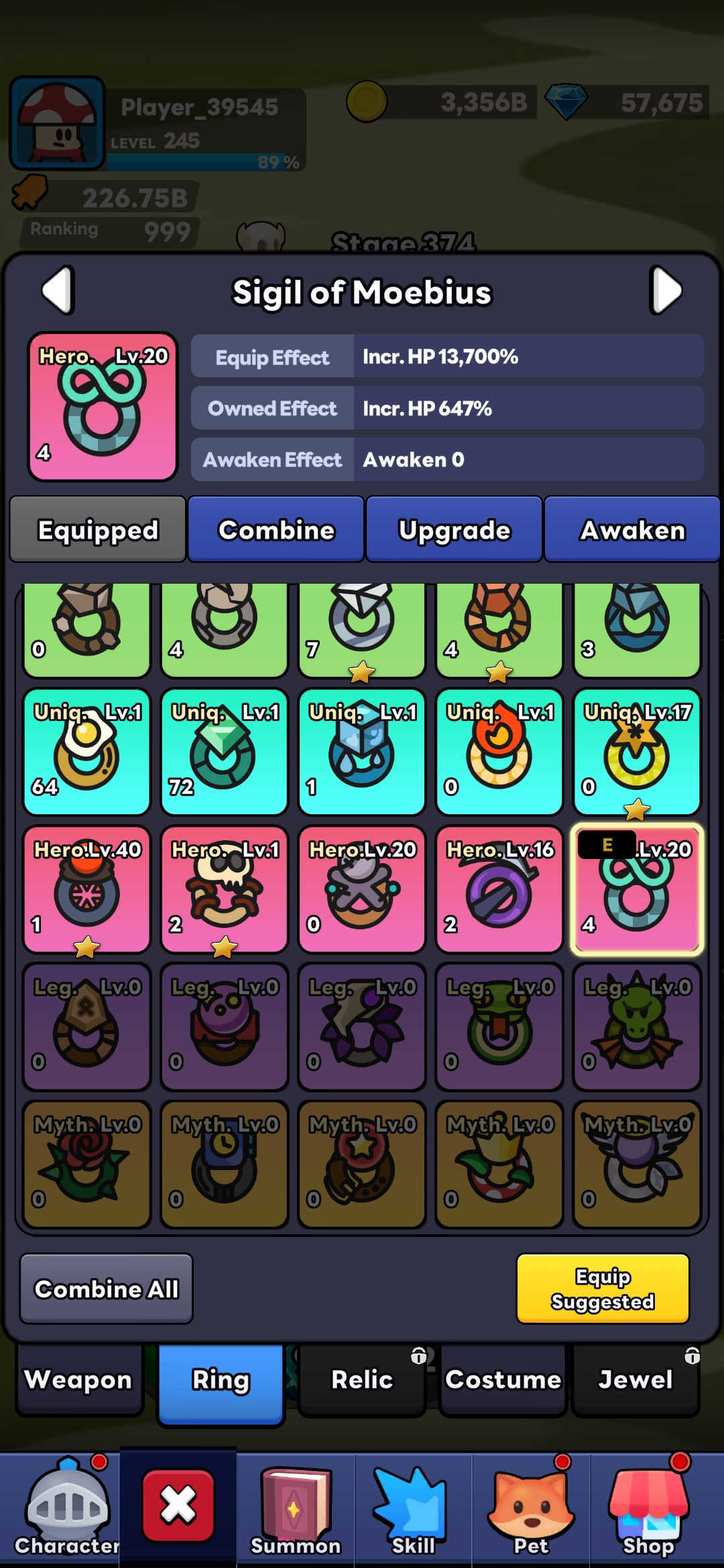
Task: Open the Jewel tab
Action: pos(636,1379)
